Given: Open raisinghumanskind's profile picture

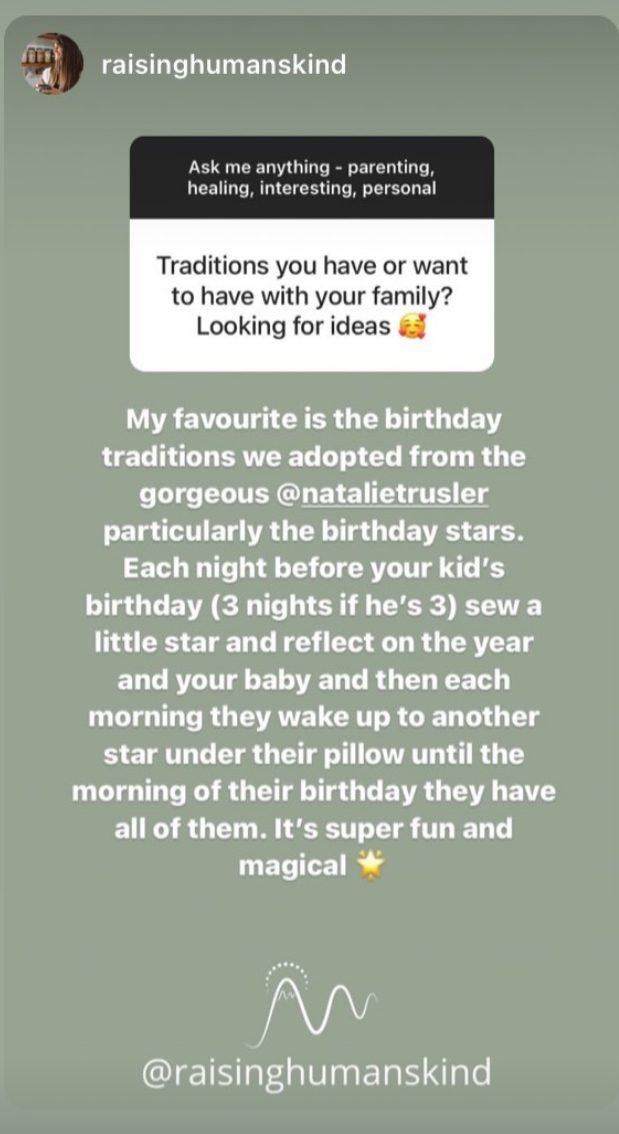Looking at the screenshot, I should (52, 65).
